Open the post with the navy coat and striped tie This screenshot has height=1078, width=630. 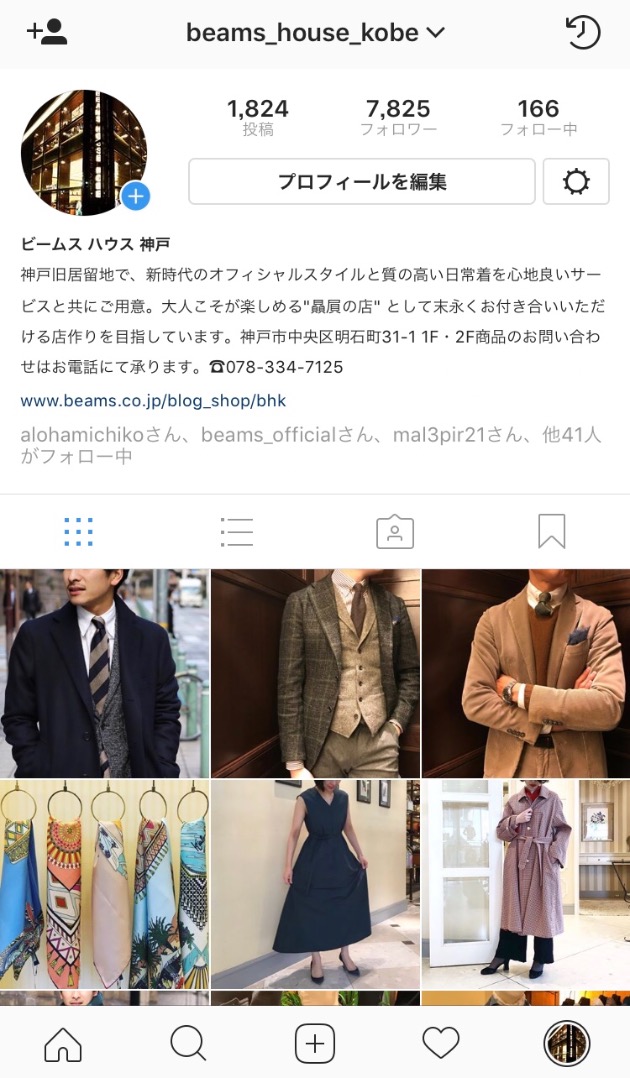point(104,673)
